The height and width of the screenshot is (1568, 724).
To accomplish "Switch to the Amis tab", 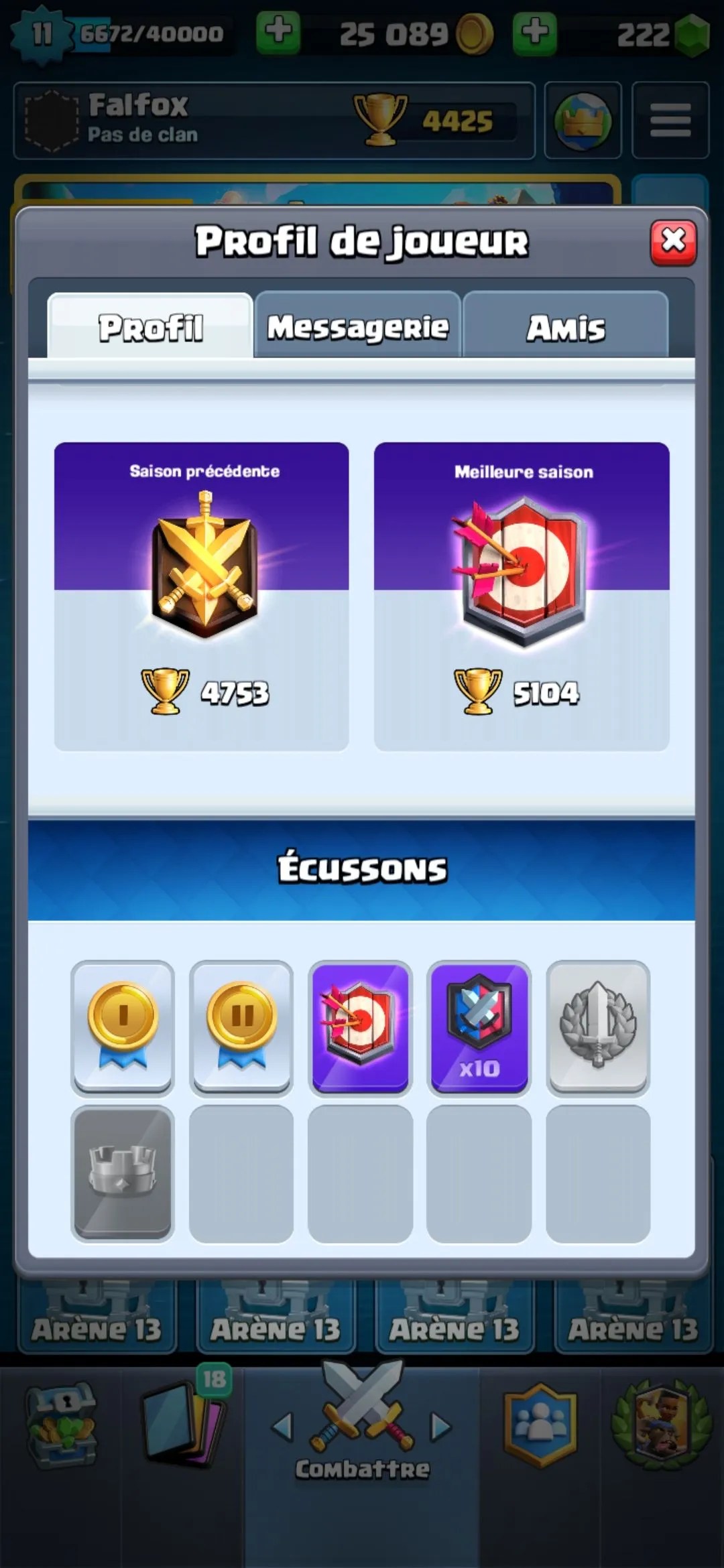I will (x=565, y=327).
